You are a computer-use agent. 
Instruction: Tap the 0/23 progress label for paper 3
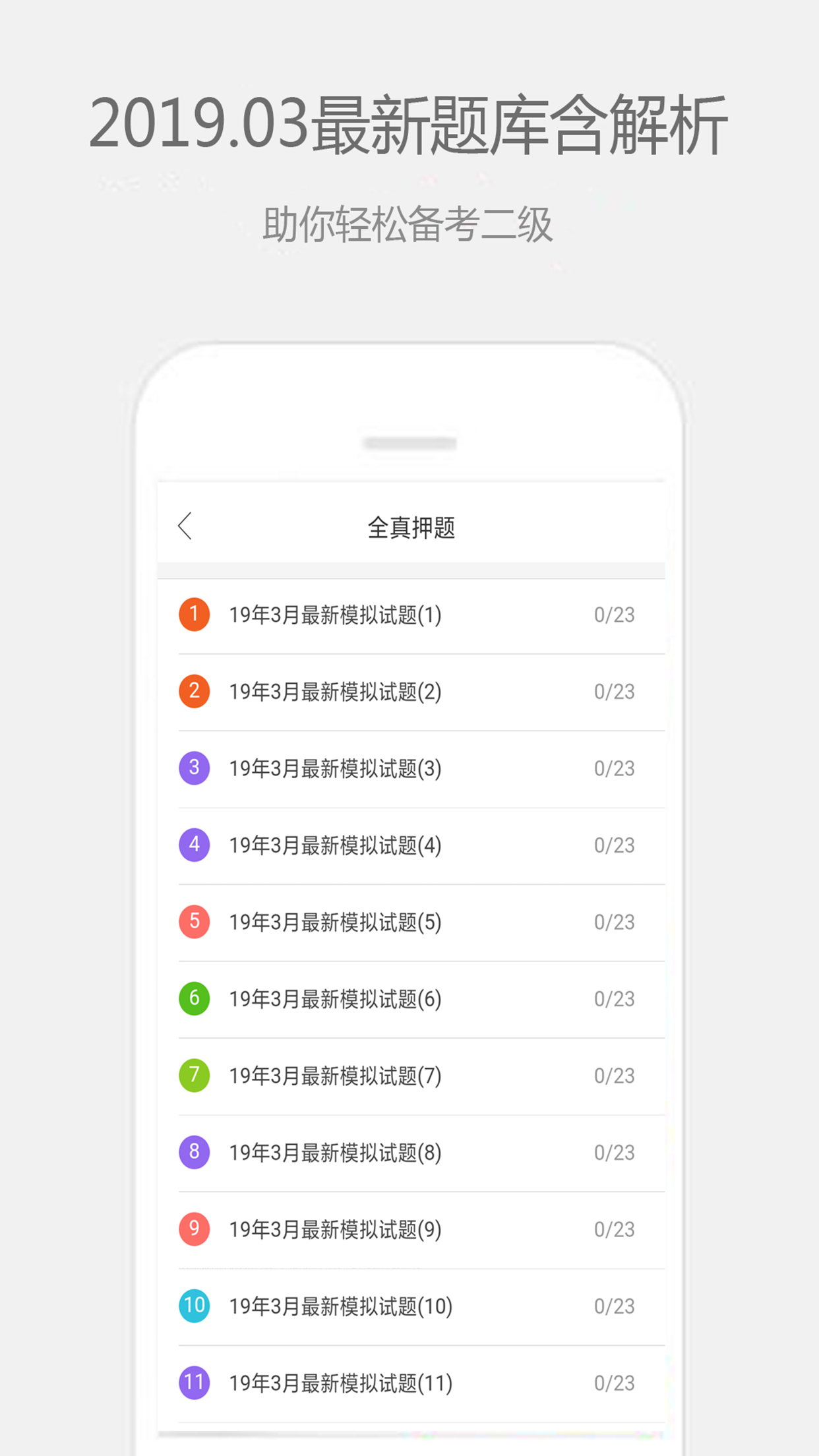coord(613,769)
